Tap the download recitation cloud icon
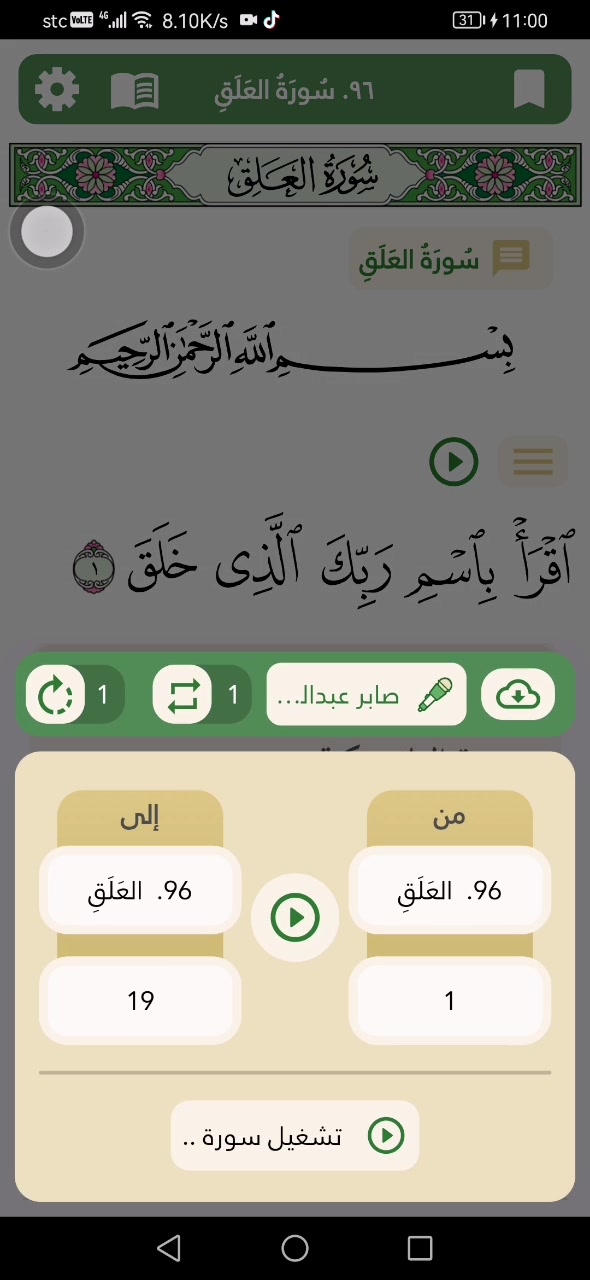 pyautogui.click(x=517, y=694)
